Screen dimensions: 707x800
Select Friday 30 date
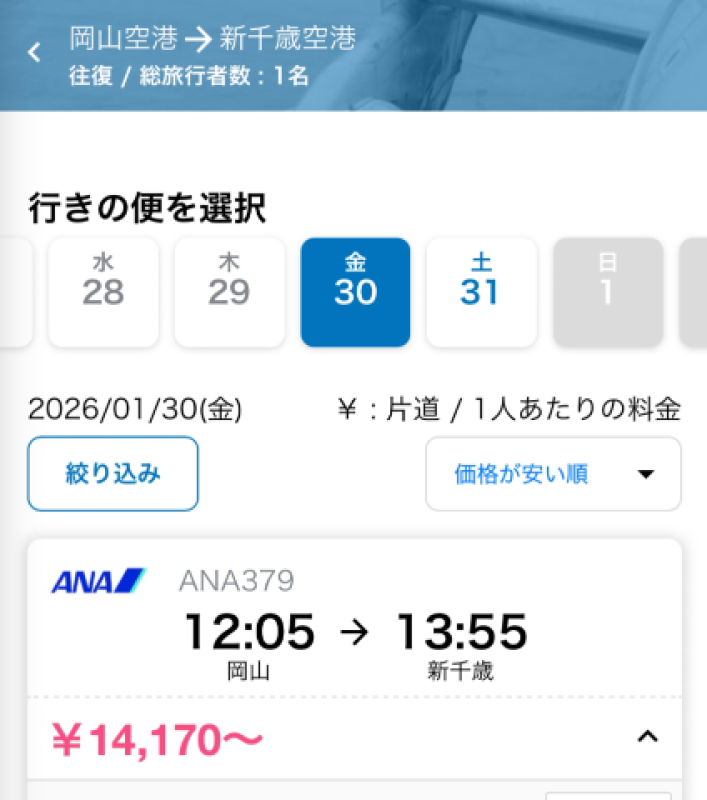click(355, 292)
